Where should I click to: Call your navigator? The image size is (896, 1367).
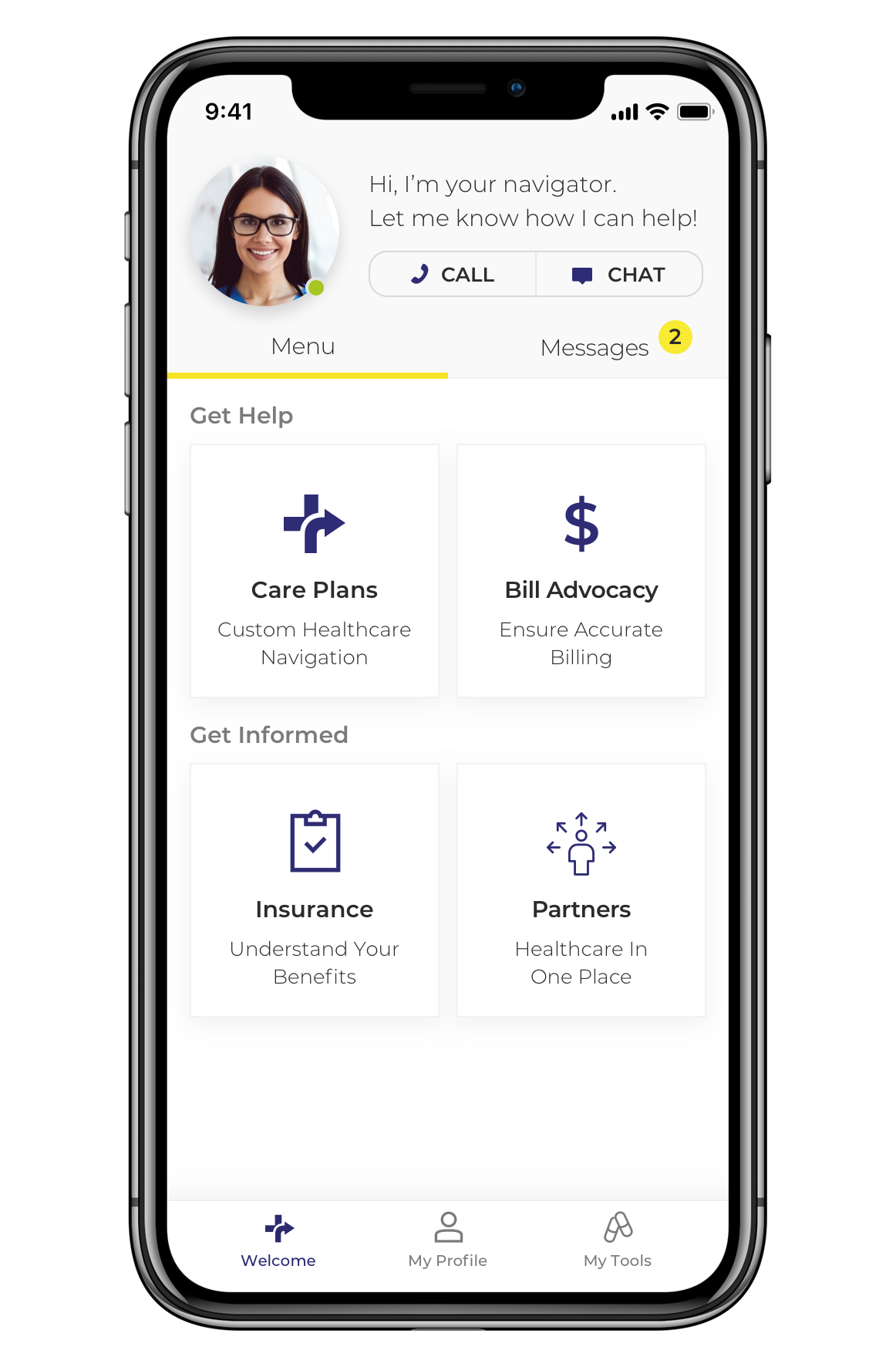453,275
